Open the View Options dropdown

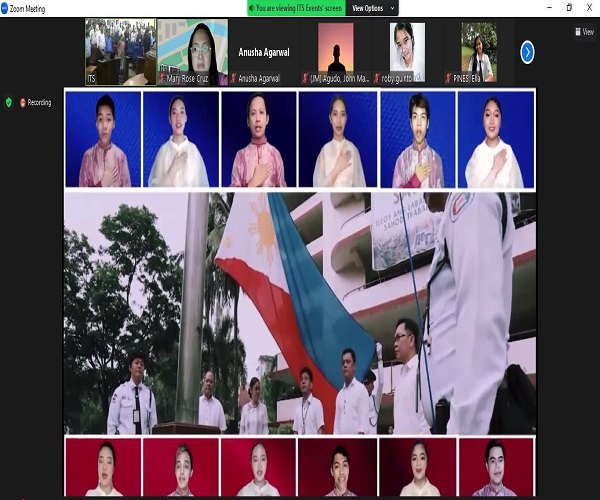click(x=373, y=7)
